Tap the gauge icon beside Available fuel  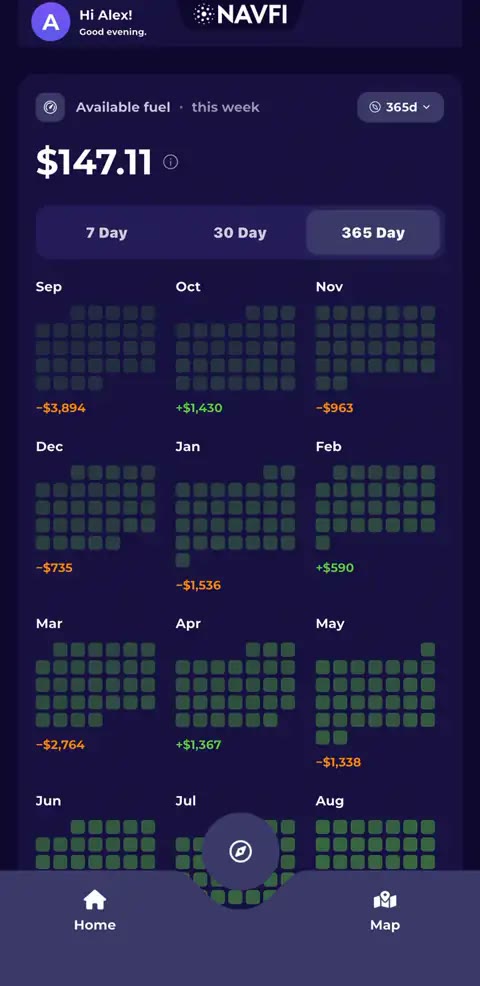tap(50, 108)
